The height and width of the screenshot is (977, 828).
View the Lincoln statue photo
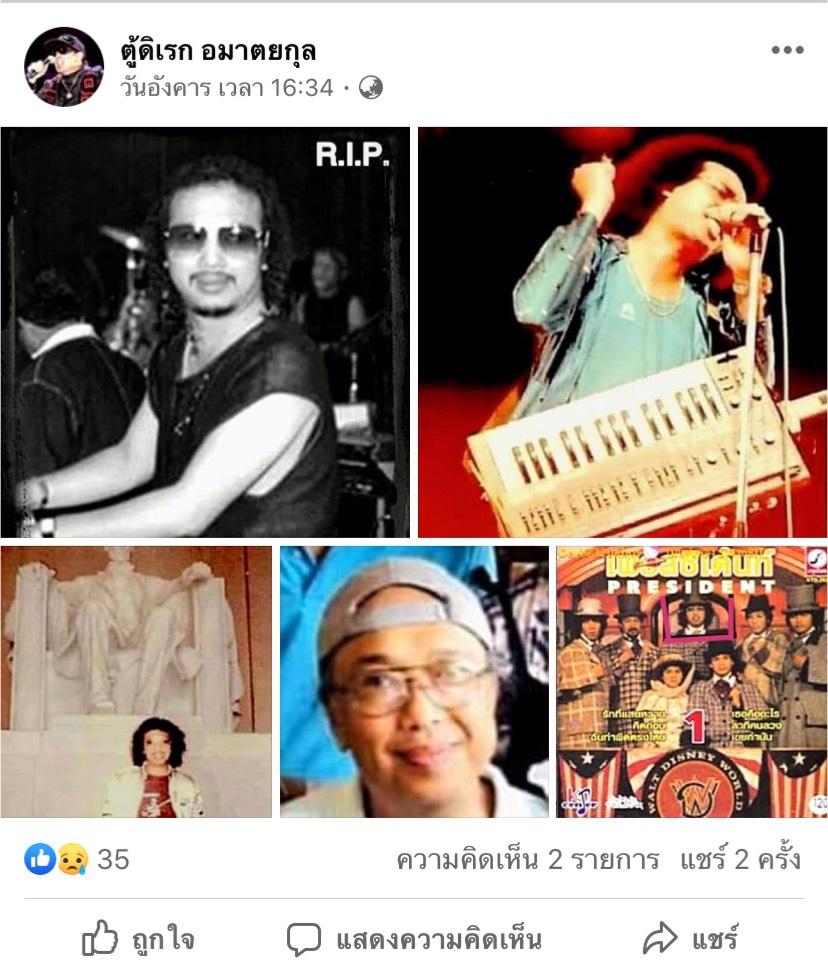click(x=136, y=681)
